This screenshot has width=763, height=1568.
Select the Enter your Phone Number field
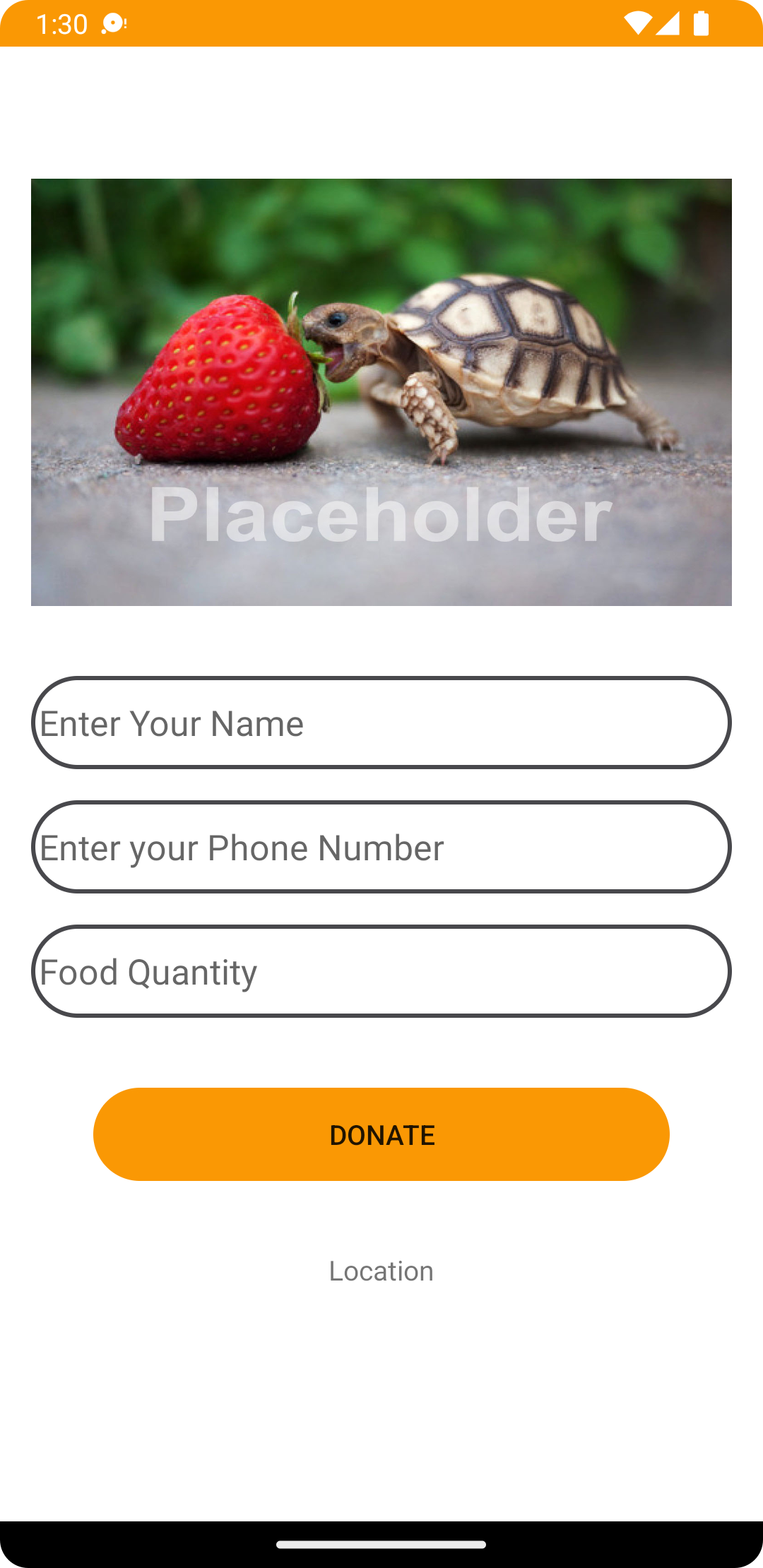[381, 847]
